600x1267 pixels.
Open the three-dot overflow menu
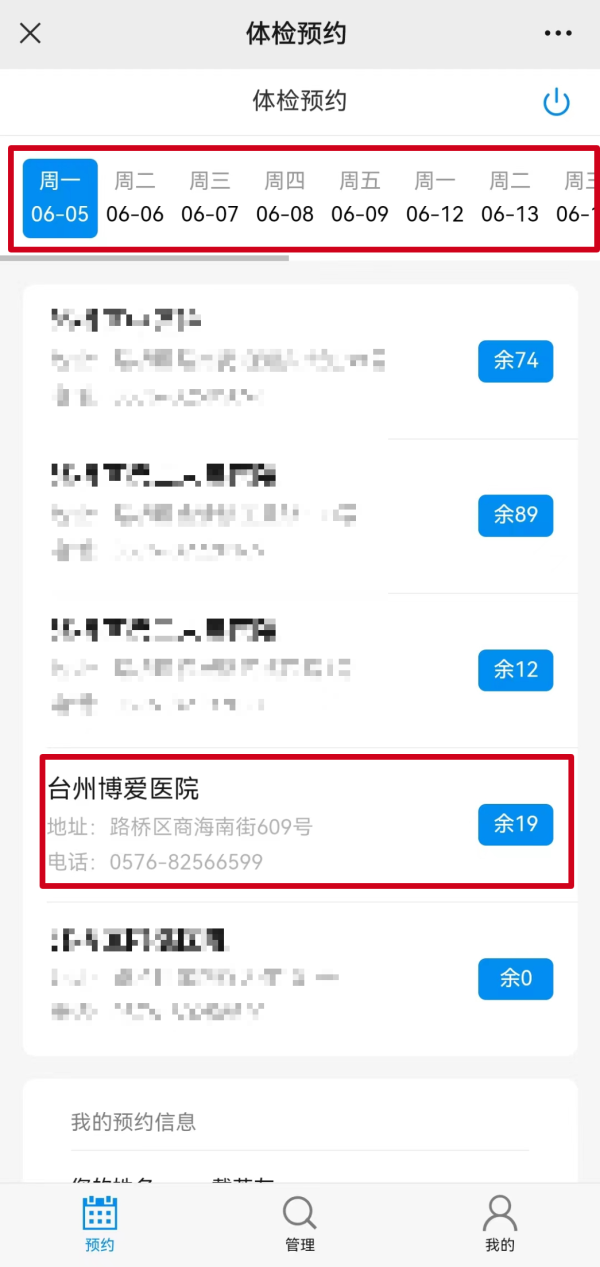click(558, 33)
